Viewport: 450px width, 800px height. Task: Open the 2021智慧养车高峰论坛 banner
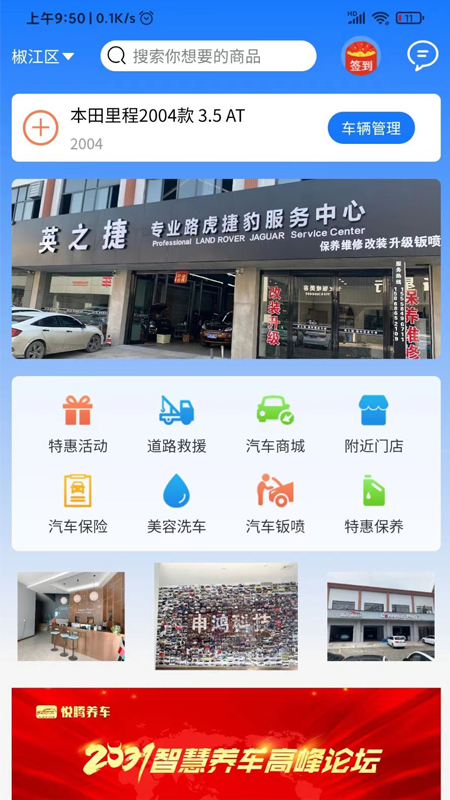click(226, 744)
